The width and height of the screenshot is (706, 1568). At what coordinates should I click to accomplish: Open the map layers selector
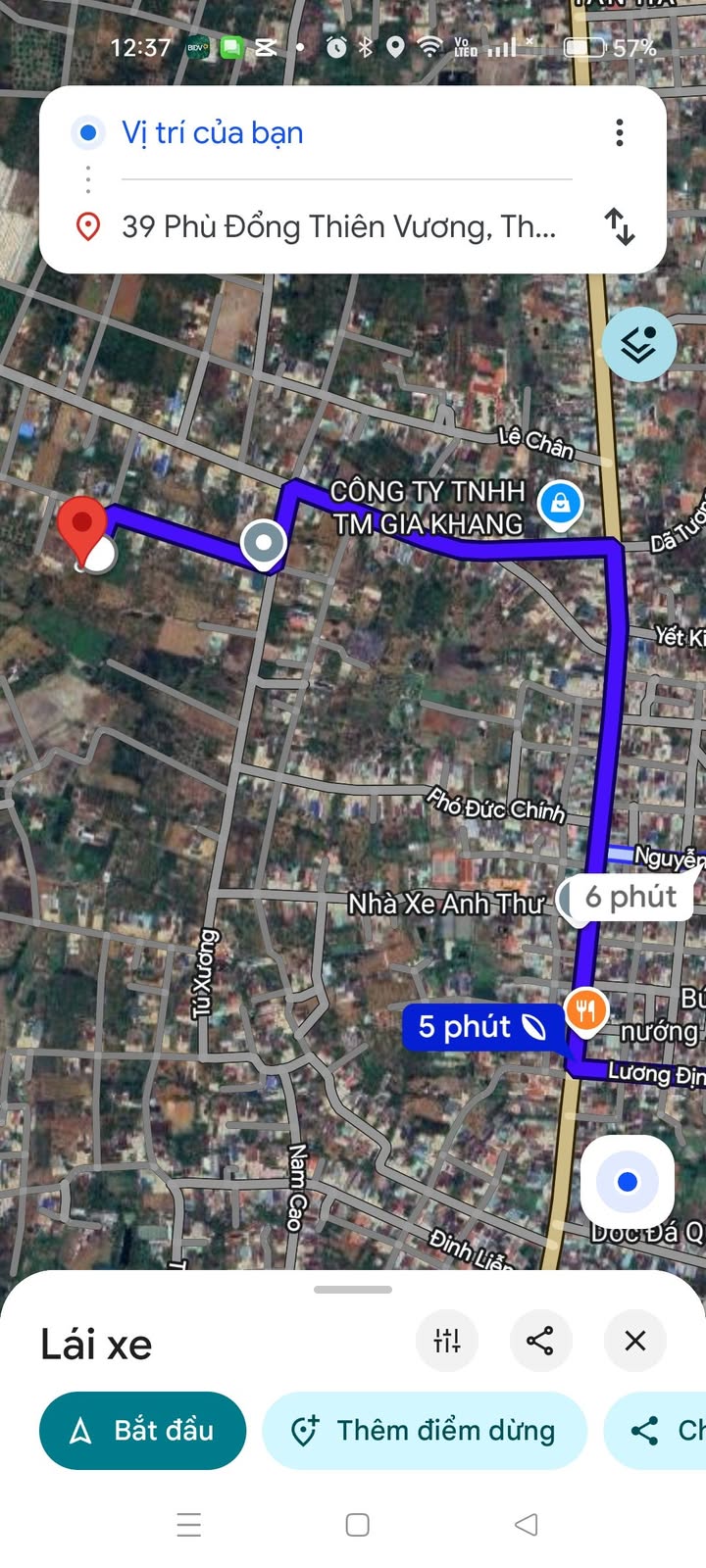(x=638, y=344)
